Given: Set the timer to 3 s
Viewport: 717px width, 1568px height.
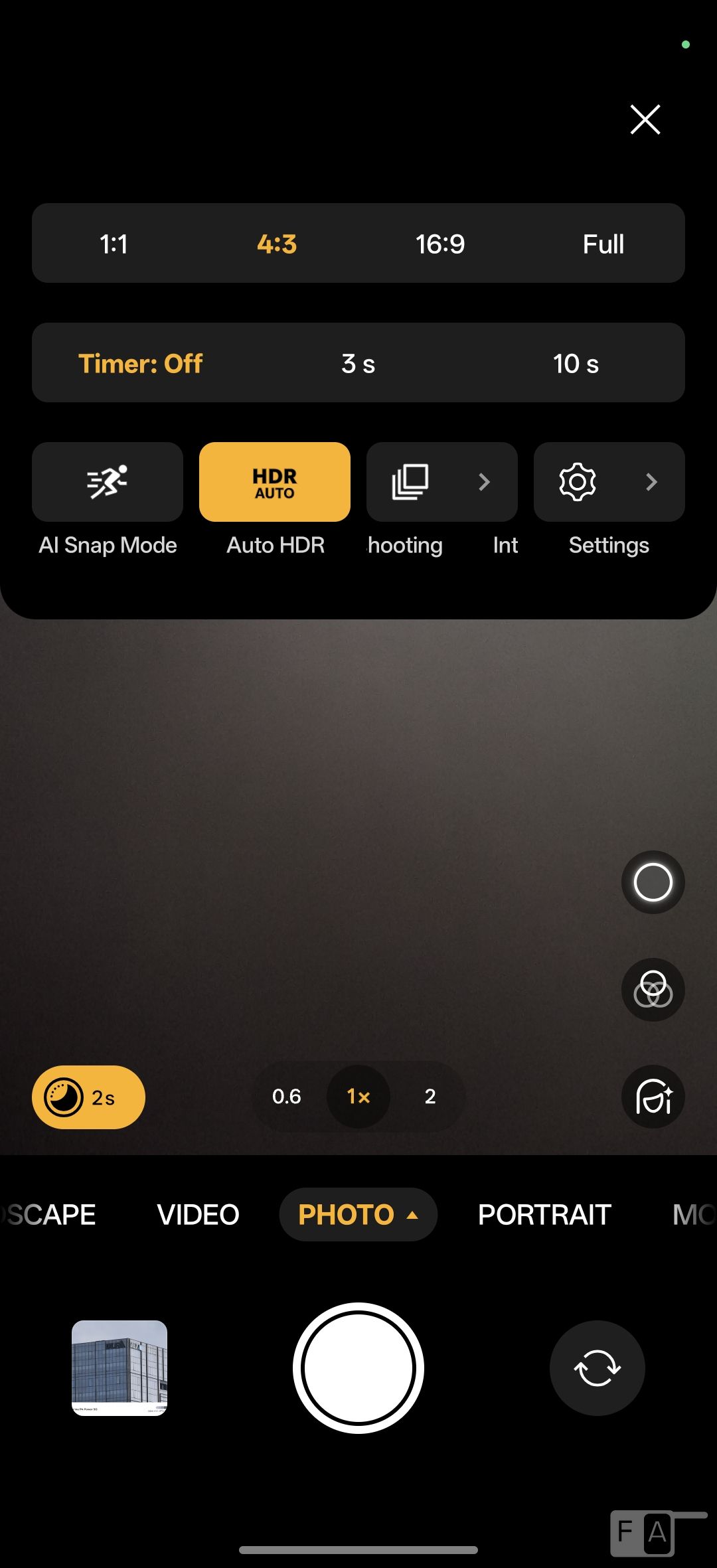Looking at the screenshot, I should 358,363.
